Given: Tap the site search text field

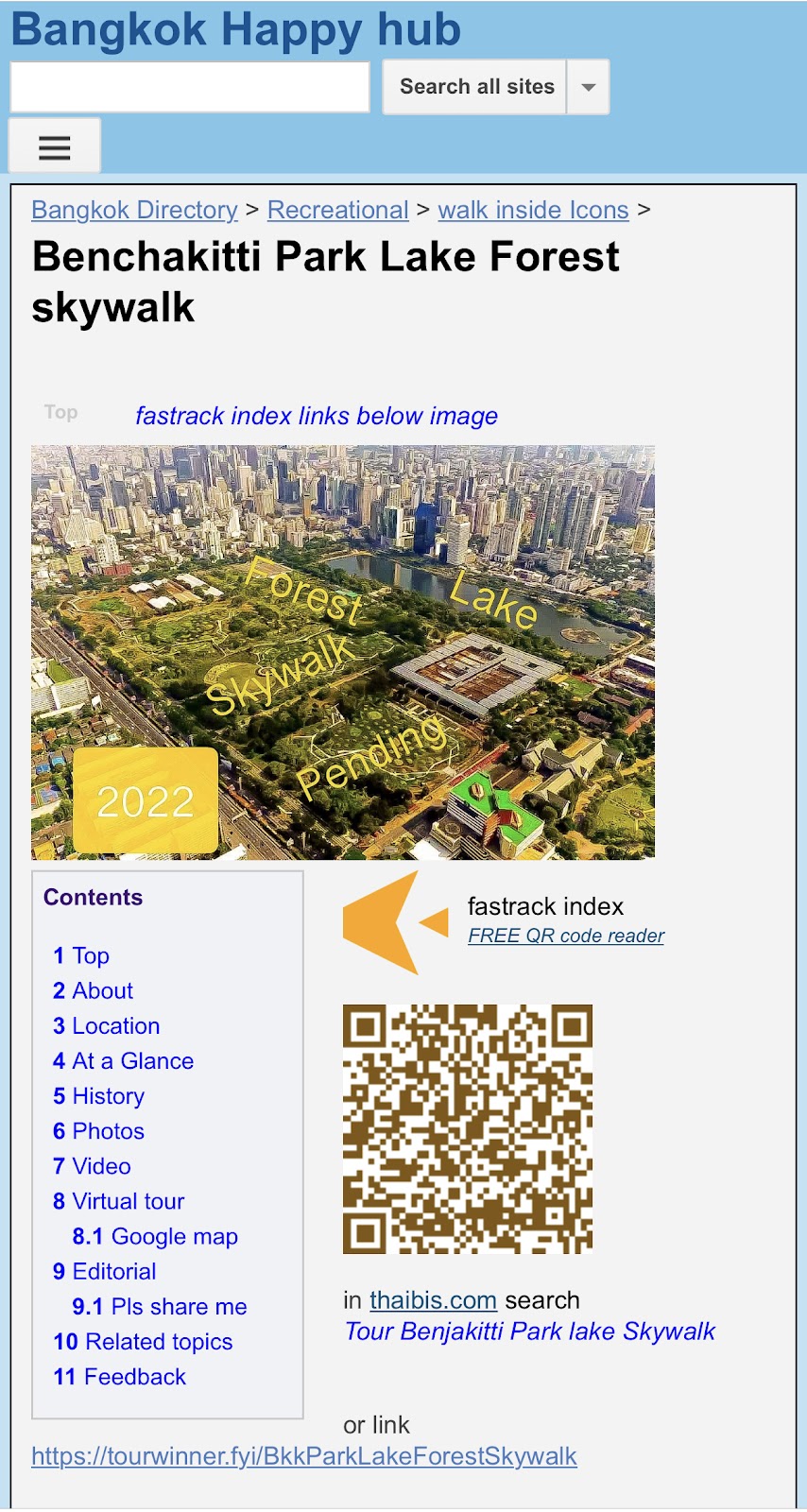Looking at the screenshot, I should pyautogui.click(x=189, y=87).
